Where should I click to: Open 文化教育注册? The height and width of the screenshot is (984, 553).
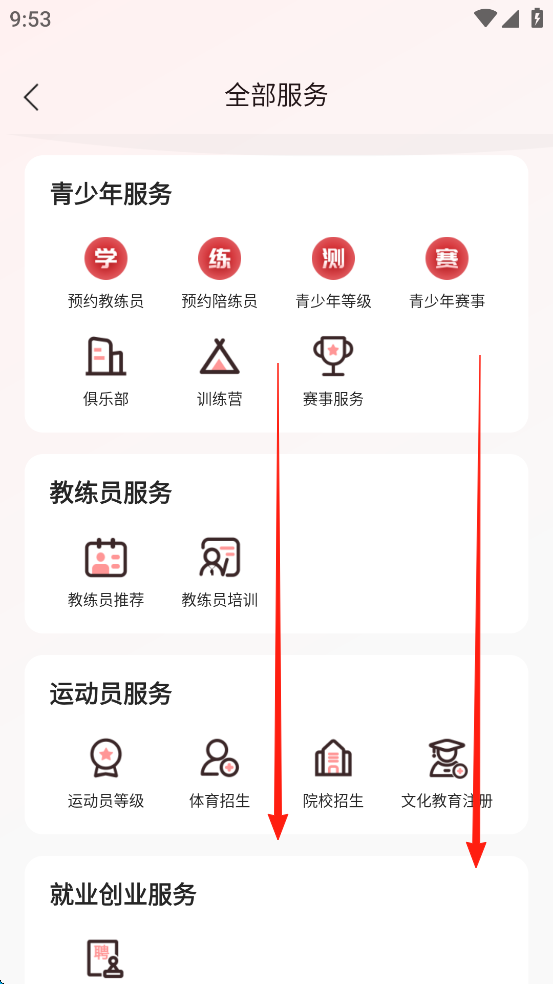[447, 773]
